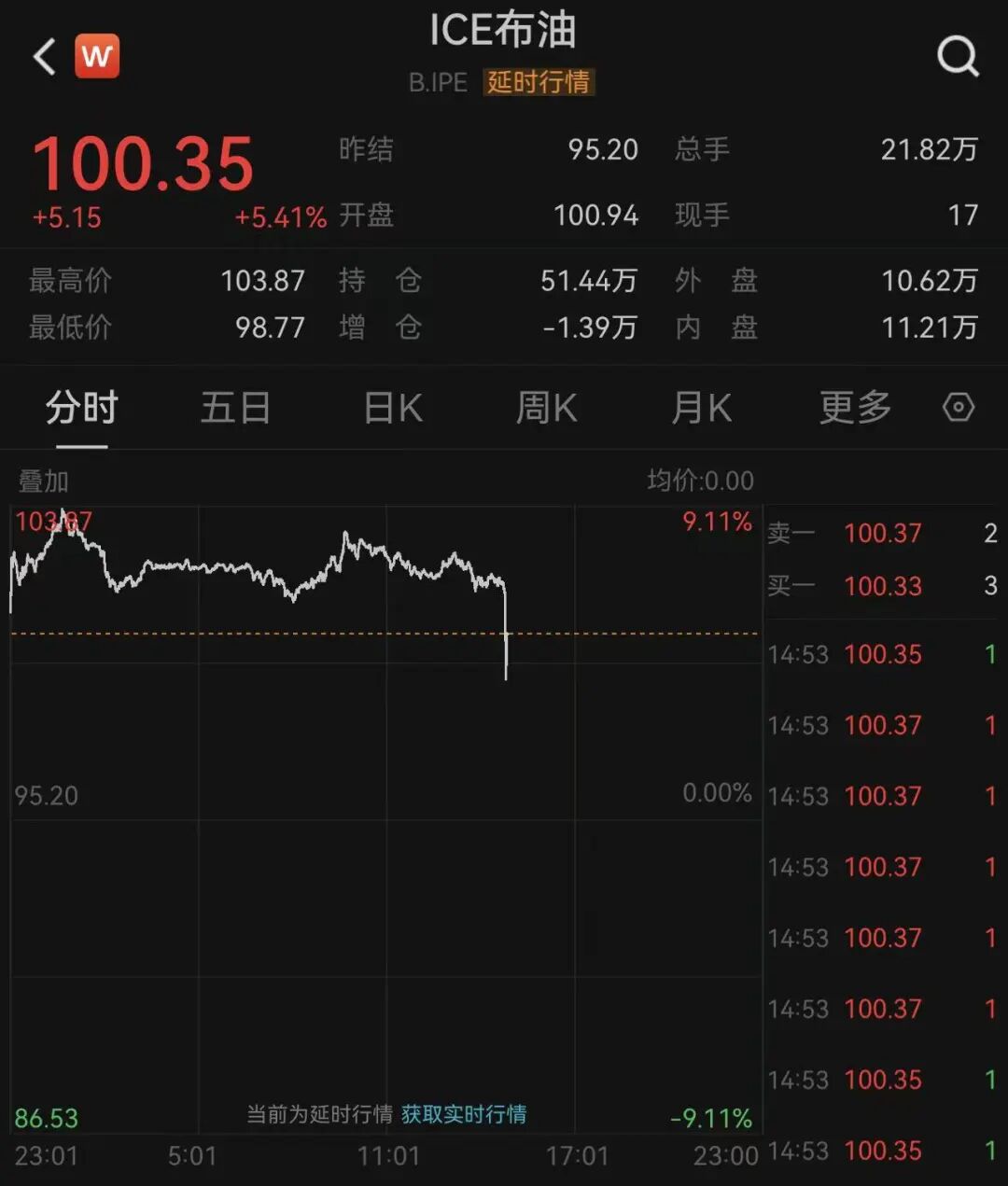Switch to the 月K monthly chart tab
This screenshot has height=1186, width=1008.
[701, 408]
